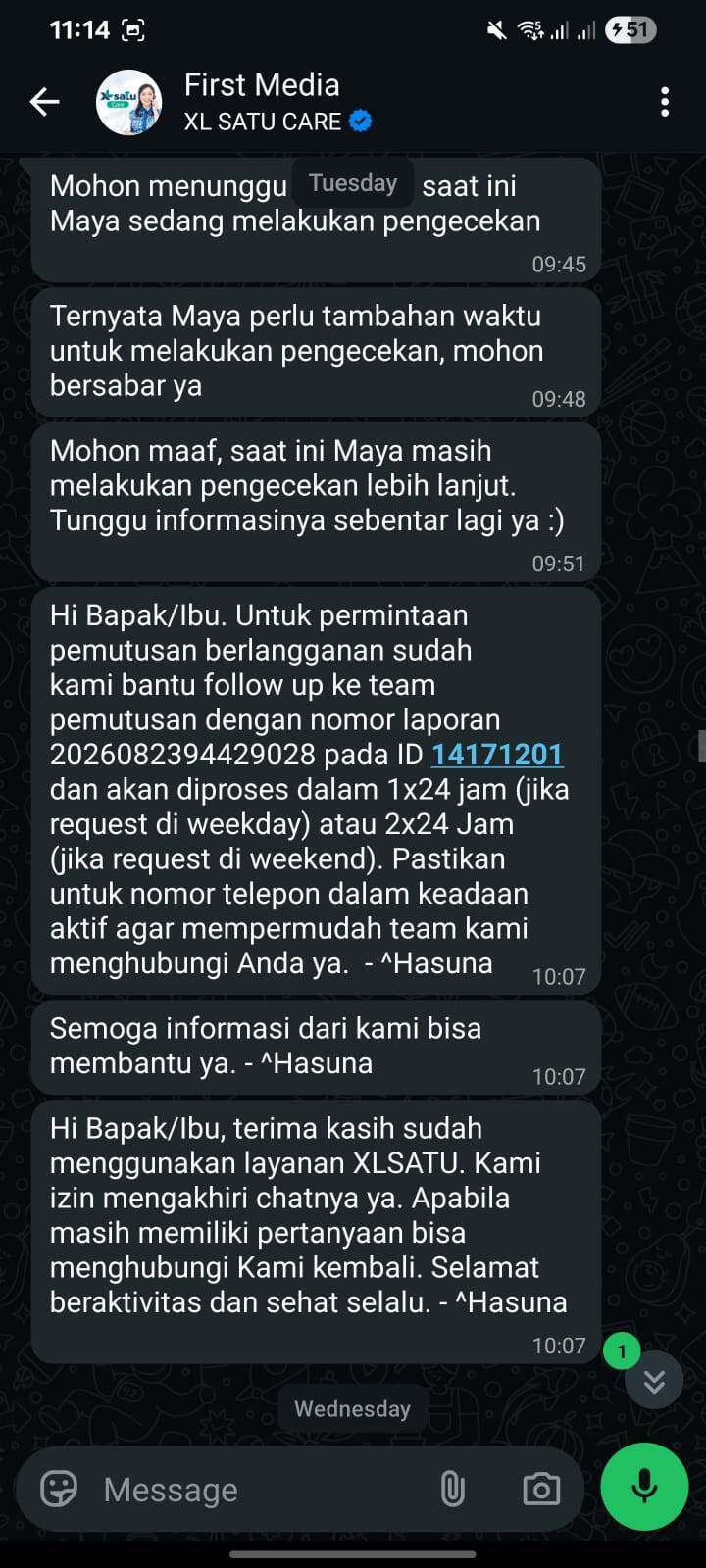Jump to the latest unread message
Screen dimensions: 706x1568
(654, 1380)
